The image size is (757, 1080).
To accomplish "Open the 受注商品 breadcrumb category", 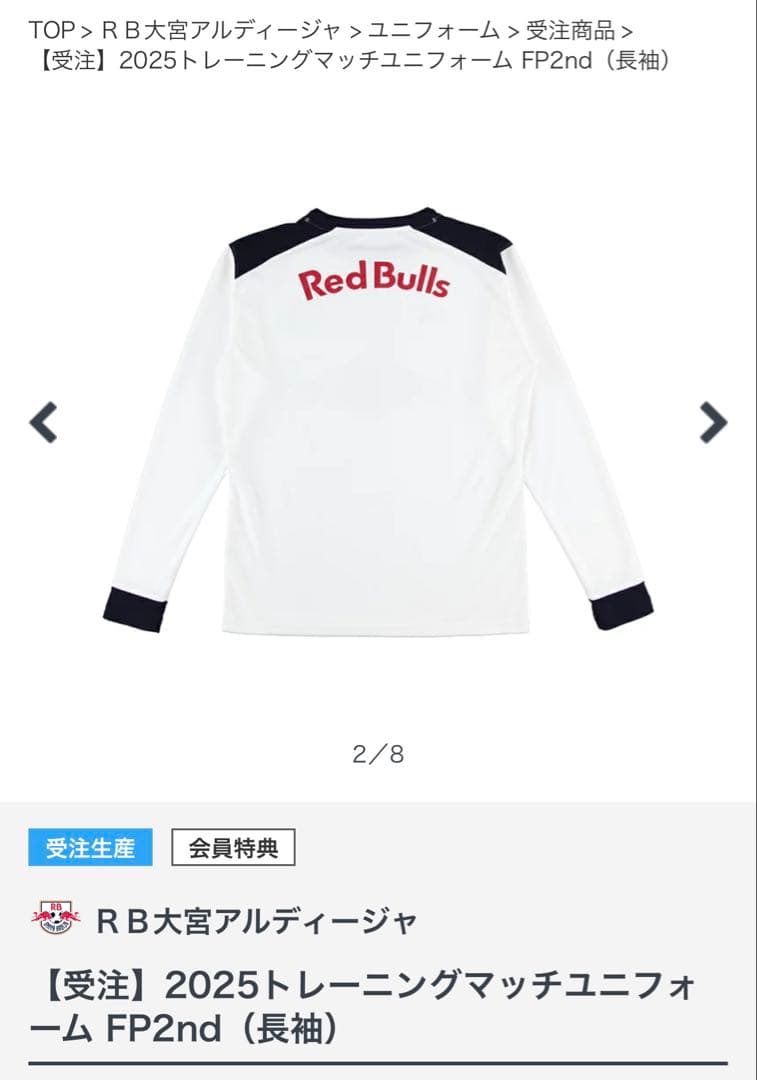I will (570, 30).
